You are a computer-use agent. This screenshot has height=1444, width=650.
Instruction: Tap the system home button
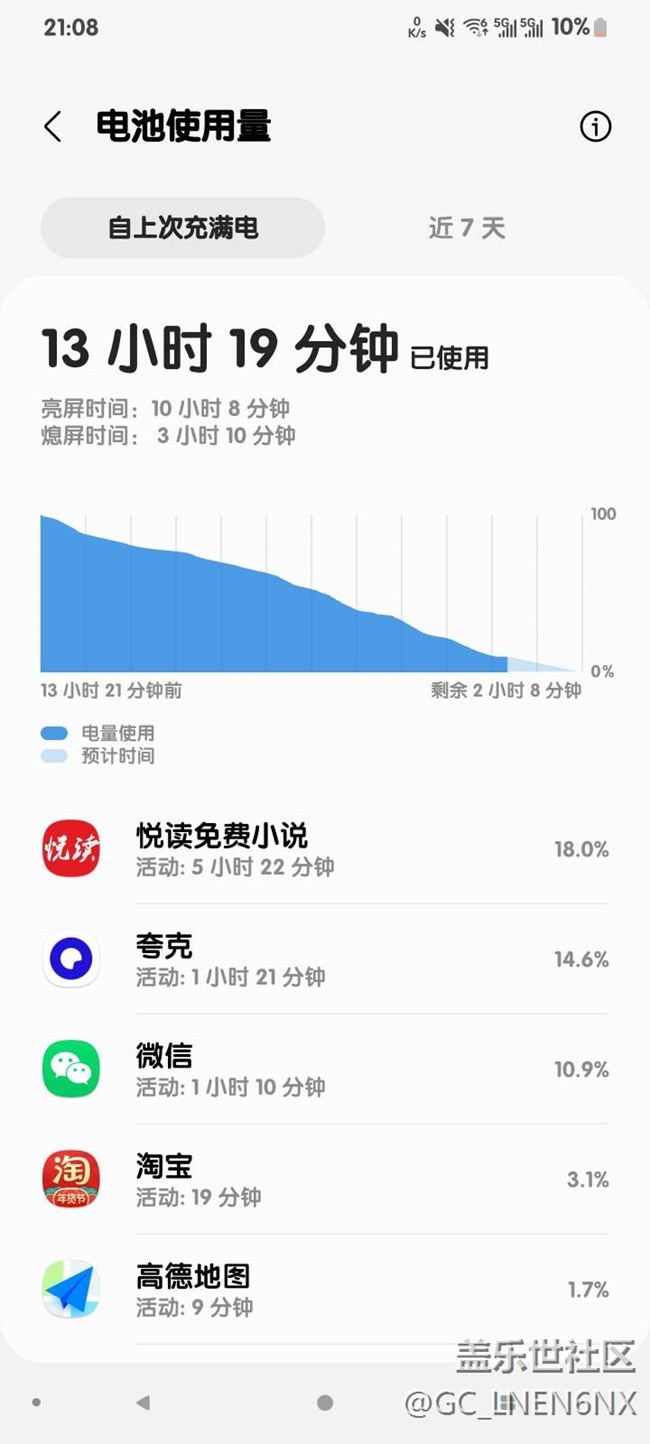[325, 1403]
